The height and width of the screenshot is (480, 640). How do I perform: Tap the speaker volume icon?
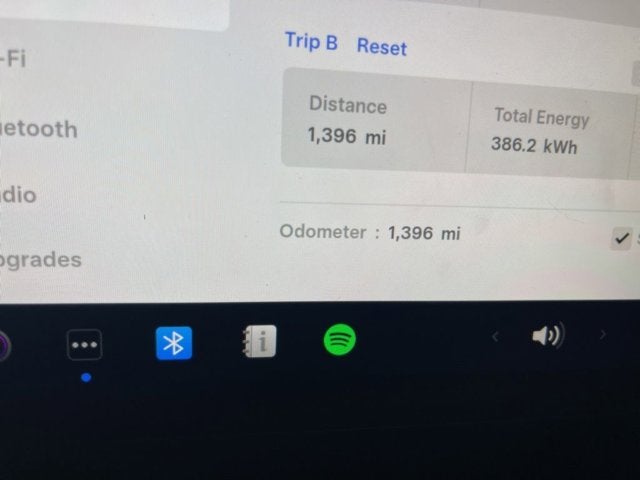547,335
